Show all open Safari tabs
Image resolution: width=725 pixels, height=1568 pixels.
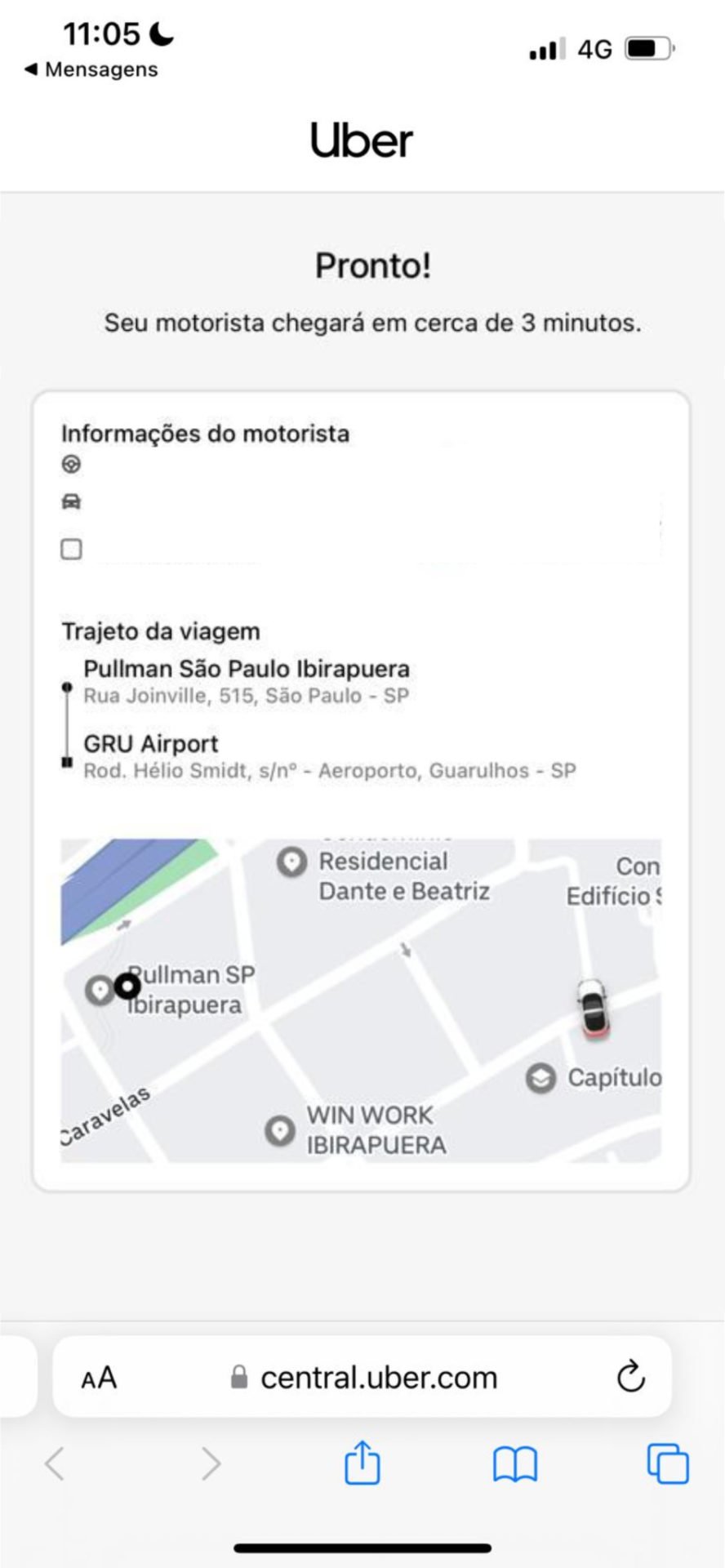tap(668, 1463)
